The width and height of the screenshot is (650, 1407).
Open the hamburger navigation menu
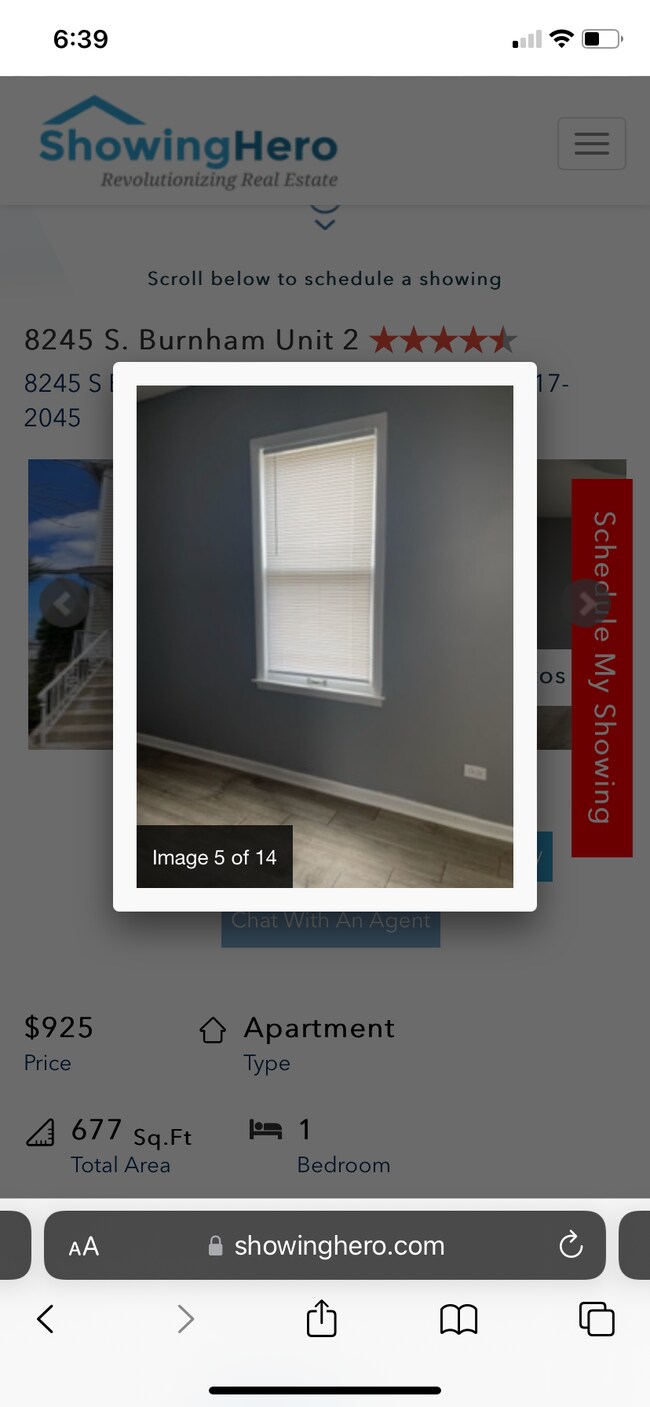tap(591, 144)
